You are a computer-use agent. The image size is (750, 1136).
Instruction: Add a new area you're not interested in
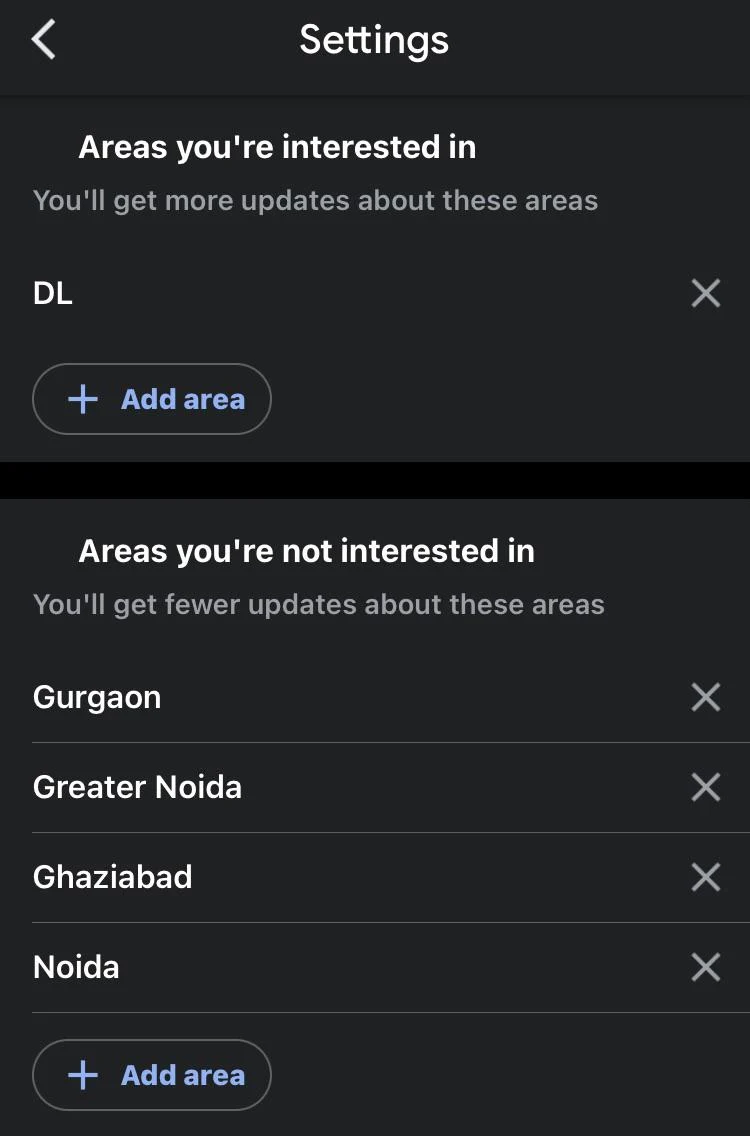(151, 1074)
